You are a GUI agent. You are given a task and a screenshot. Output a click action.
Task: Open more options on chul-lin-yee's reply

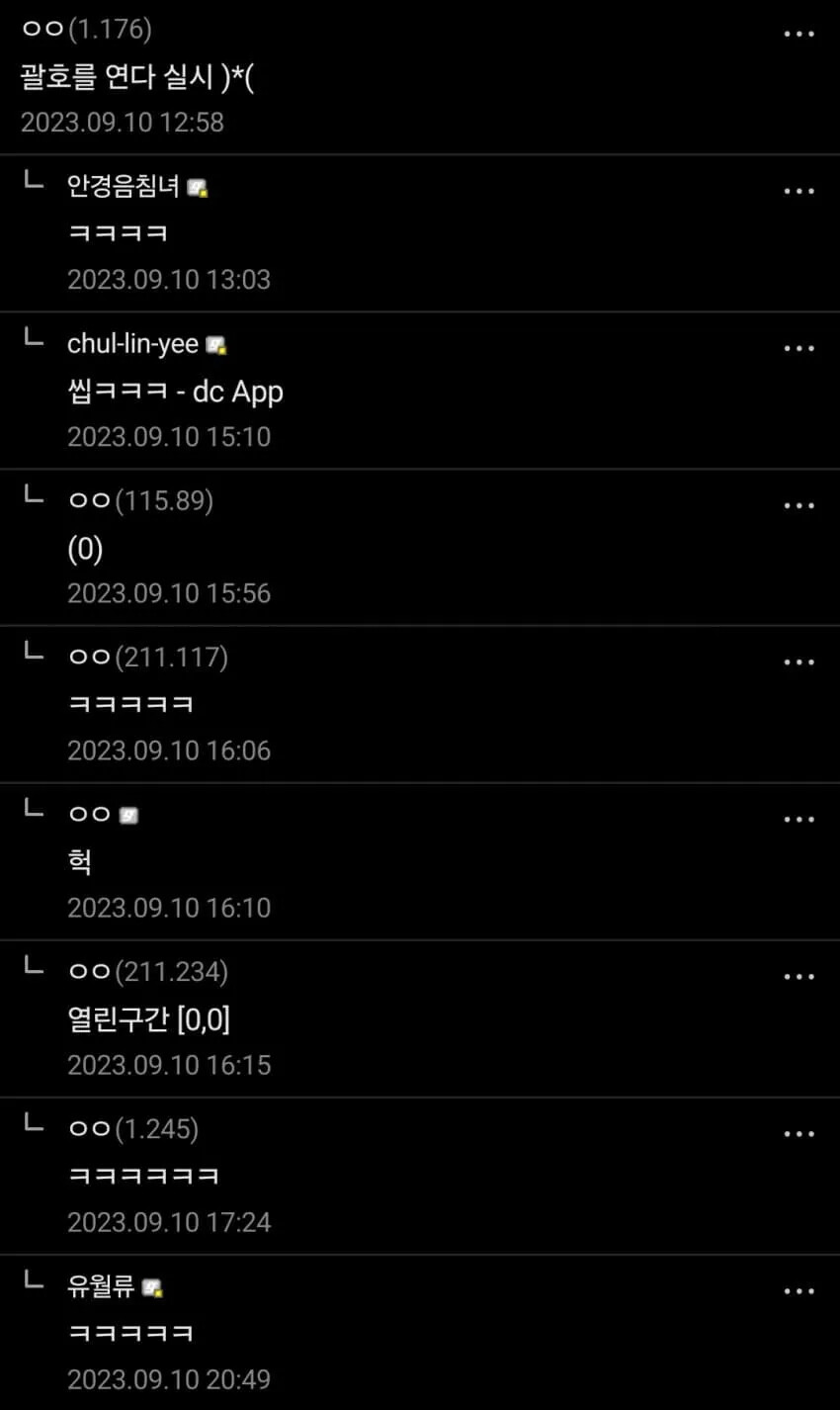click(x=798, y=348)
